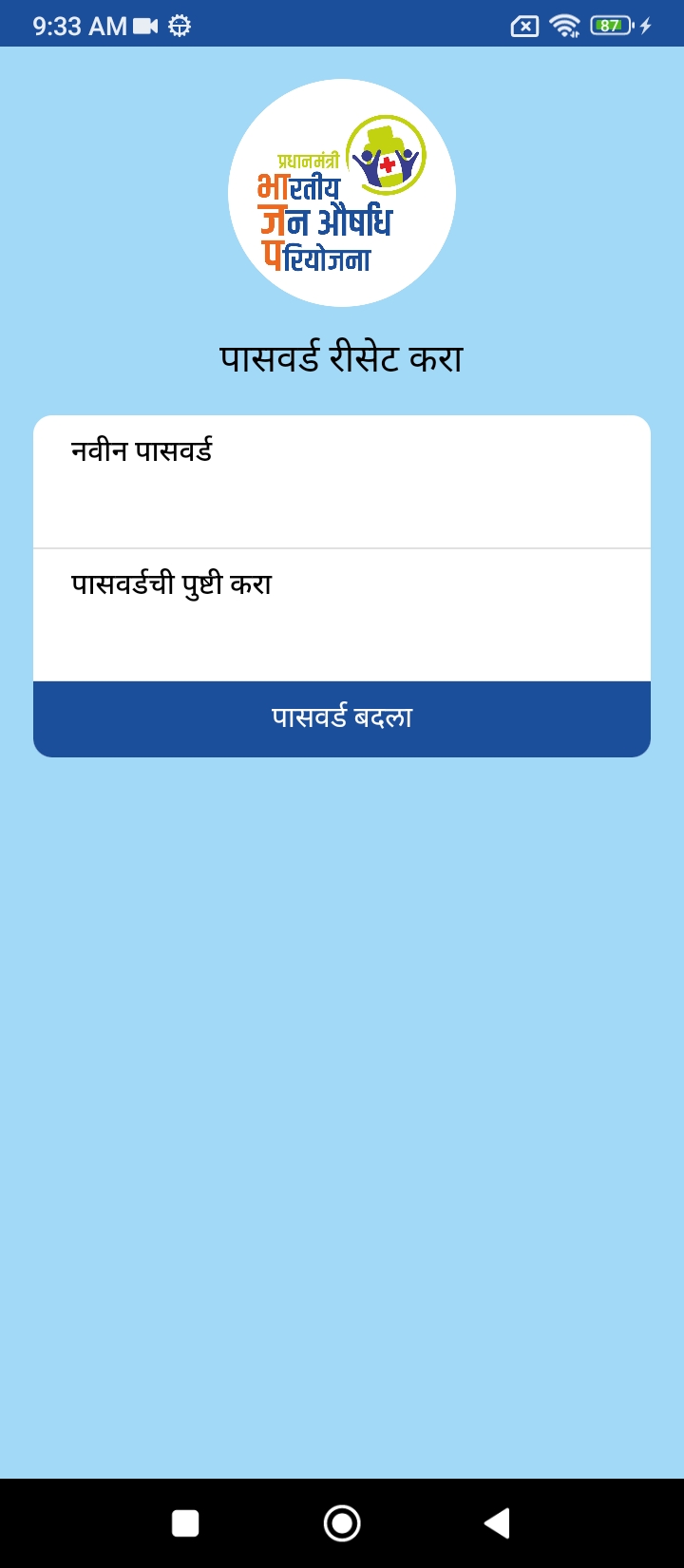This screenshot has height=1568, width=684.
Task: Tap the नवीन पासवर्ड input field
Action: pyautogui.click(x=342, y=485)
